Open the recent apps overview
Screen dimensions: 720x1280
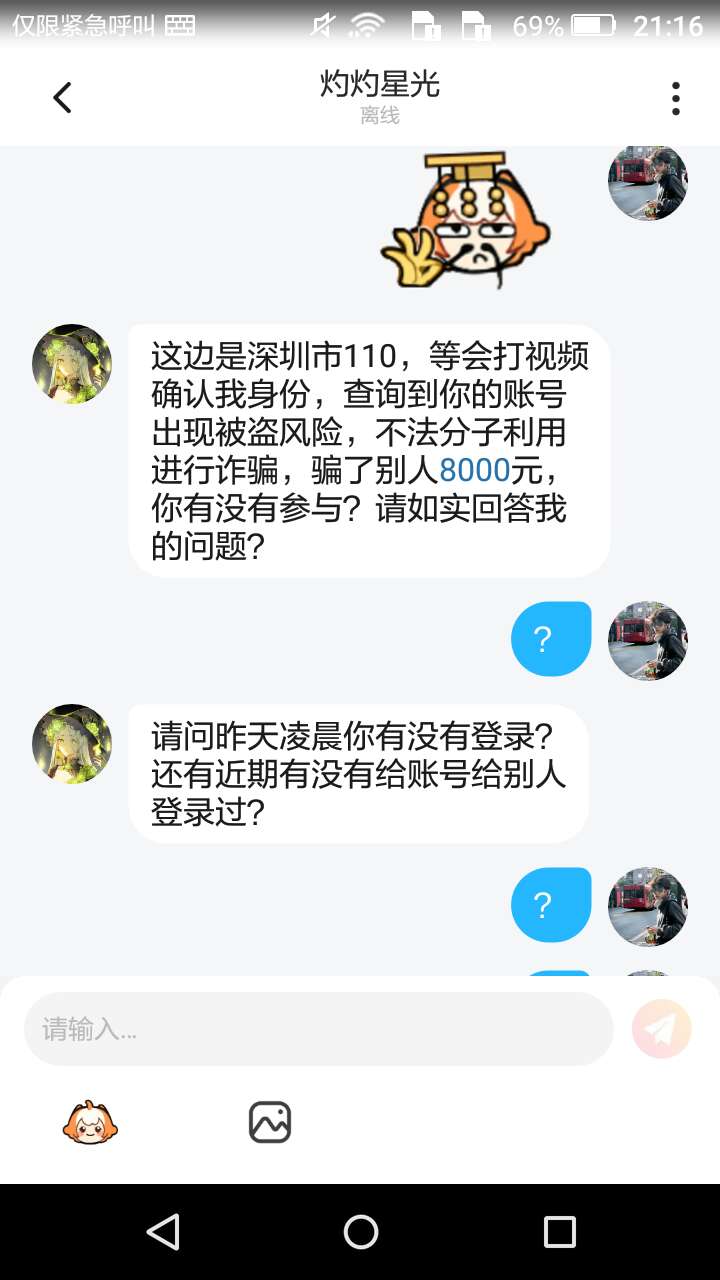pyautogui.click(x=559, y=1232)
